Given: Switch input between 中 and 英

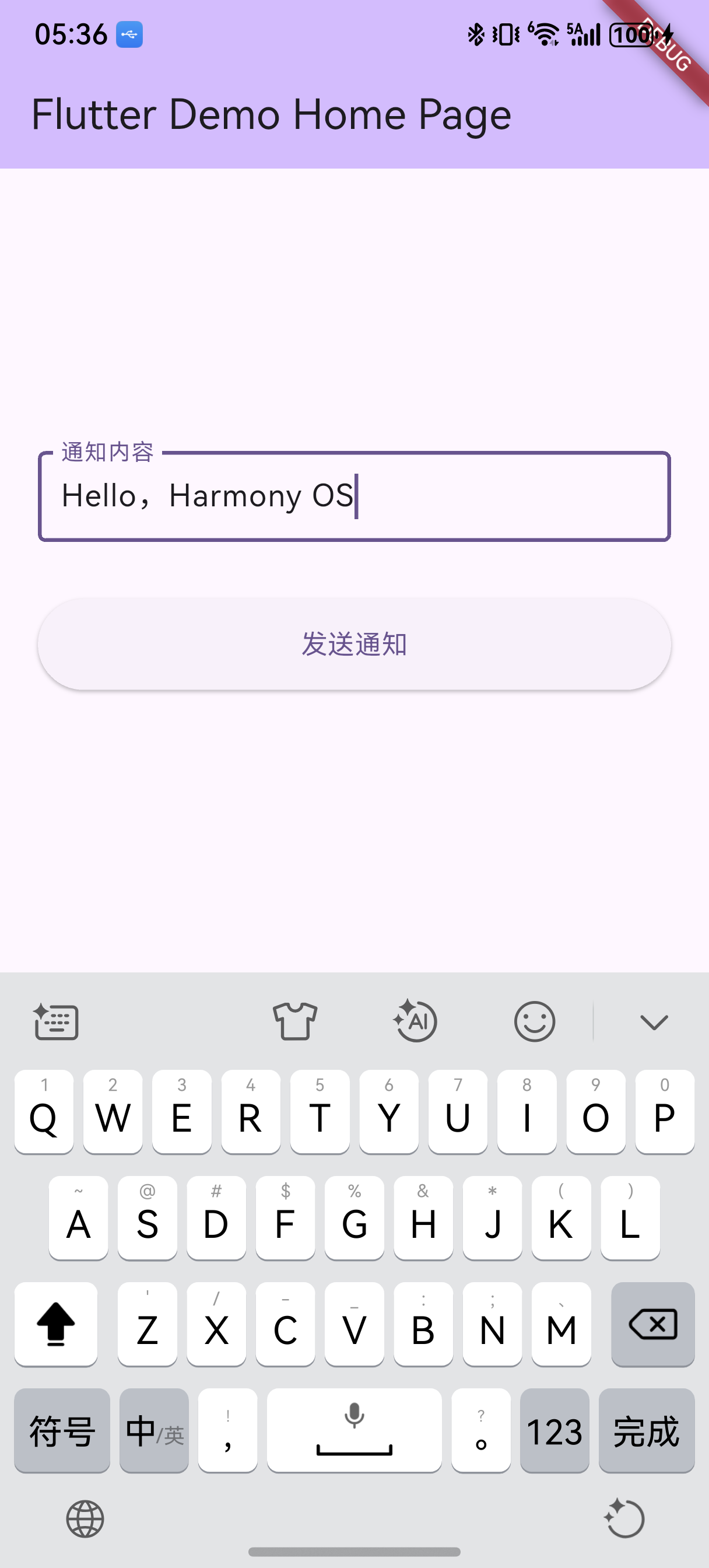Looking at the screenshot, I should click(153, 1430).
